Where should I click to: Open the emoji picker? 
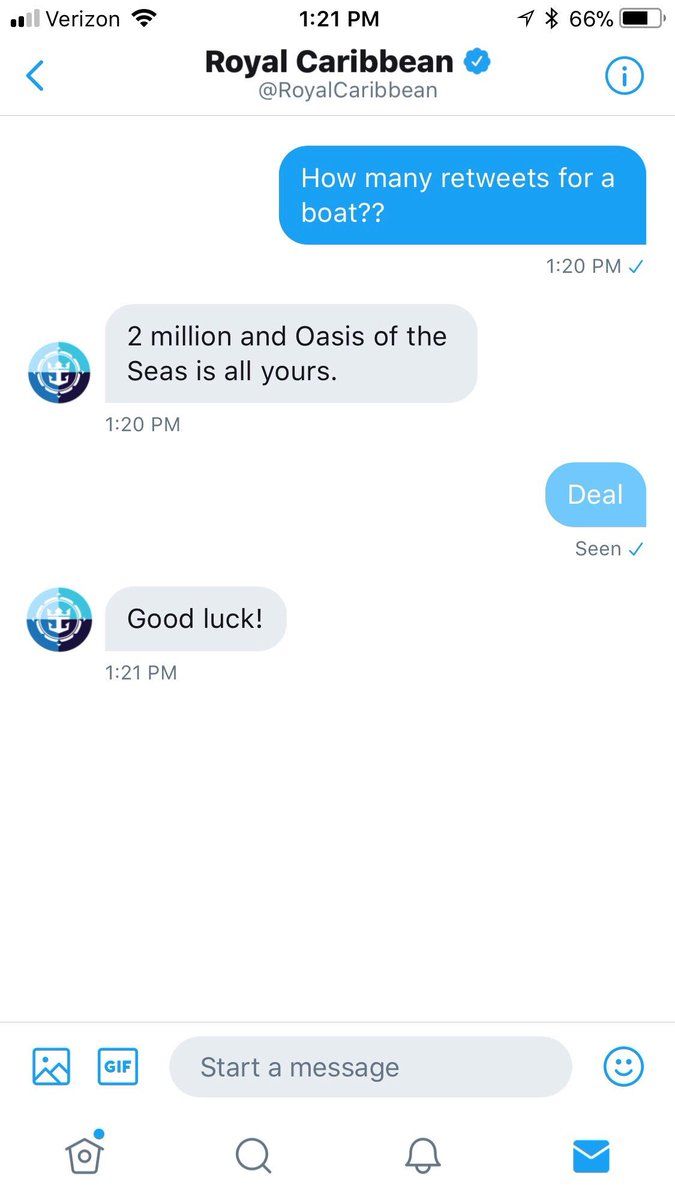[x=624, y=1066]
